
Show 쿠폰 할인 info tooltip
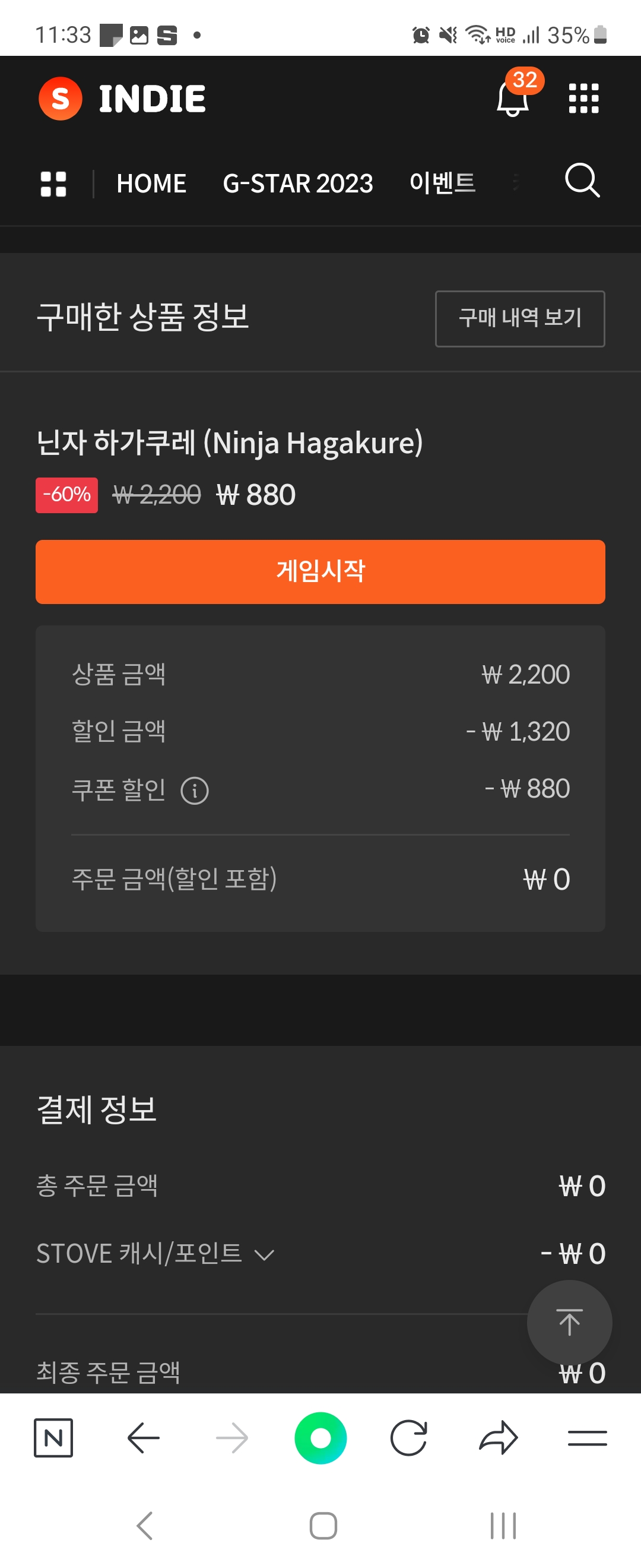(195, 791)
